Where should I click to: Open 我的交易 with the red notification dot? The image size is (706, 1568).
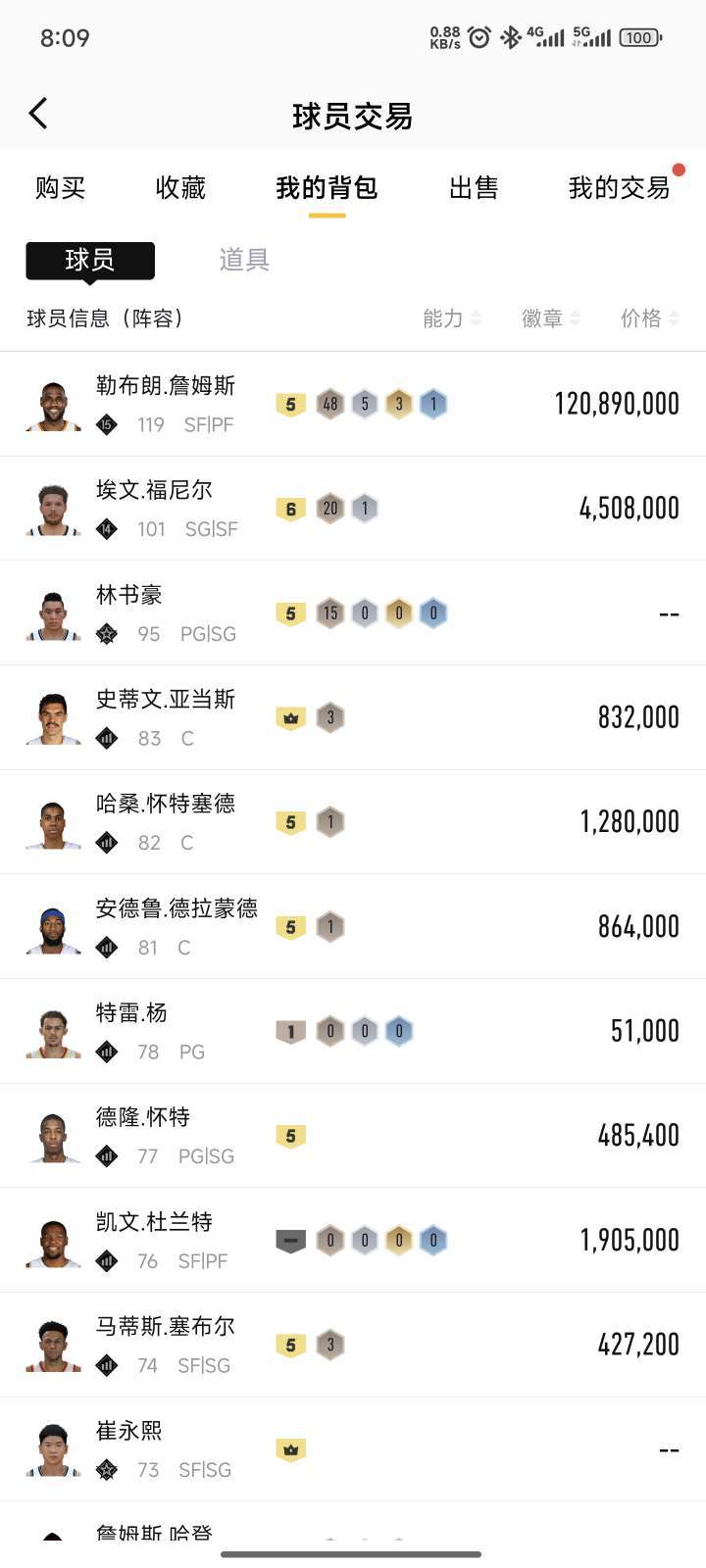[x=619, y=188]
